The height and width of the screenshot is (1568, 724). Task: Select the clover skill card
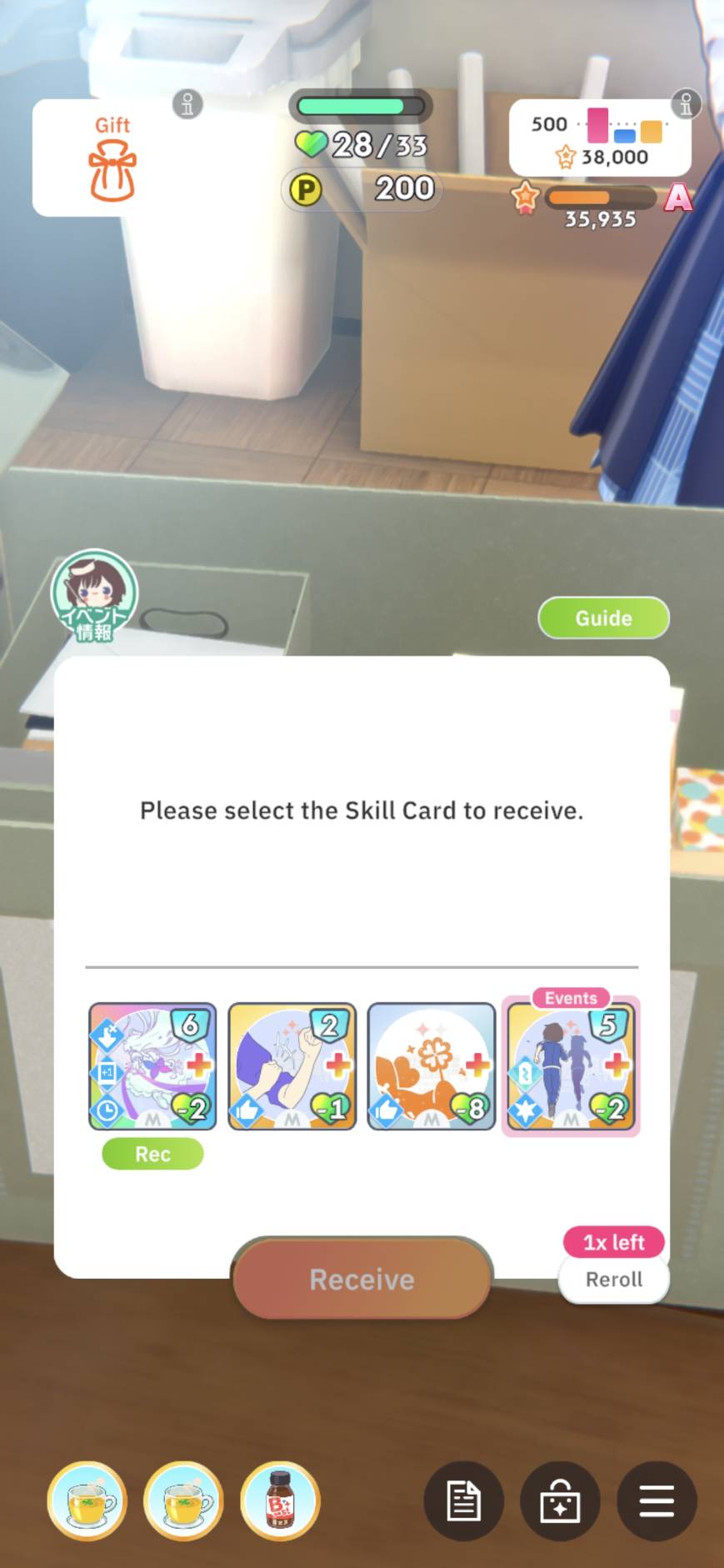click(x=431, y=1066)
